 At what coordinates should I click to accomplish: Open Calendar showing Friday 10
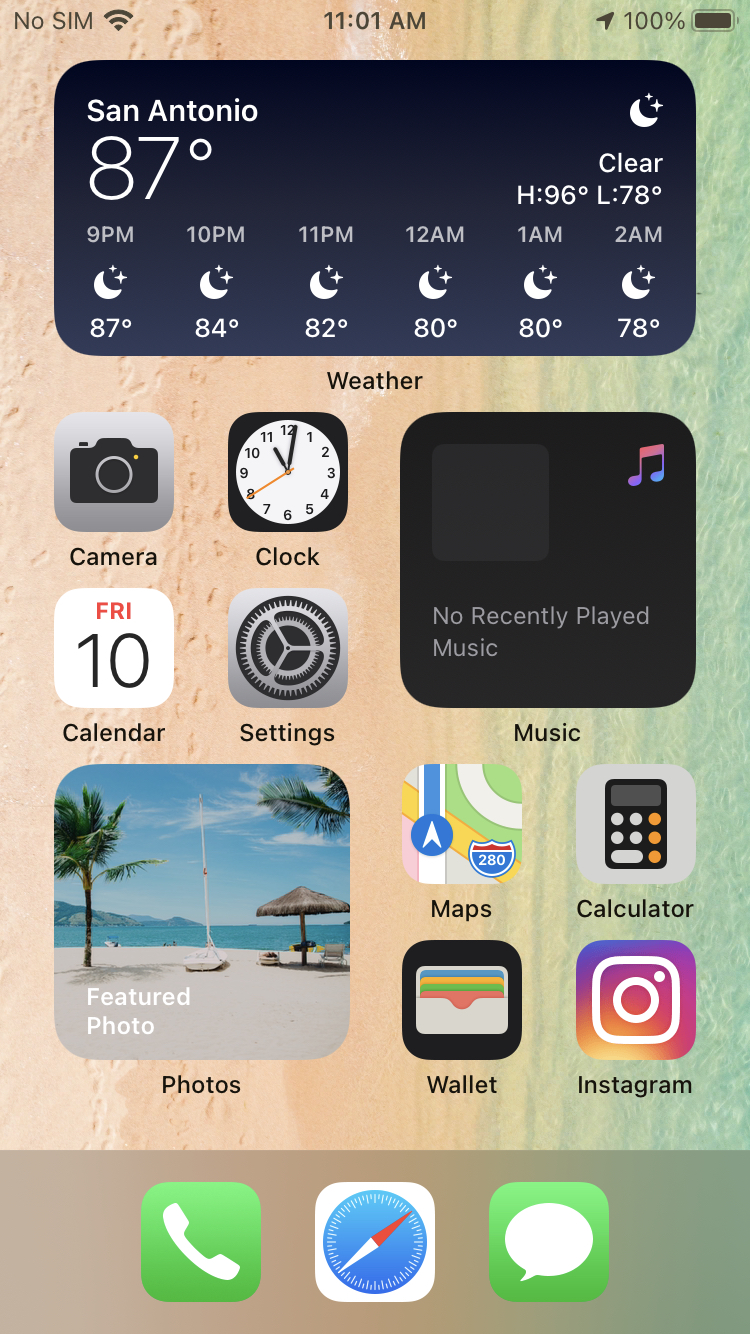click(114, 648)
